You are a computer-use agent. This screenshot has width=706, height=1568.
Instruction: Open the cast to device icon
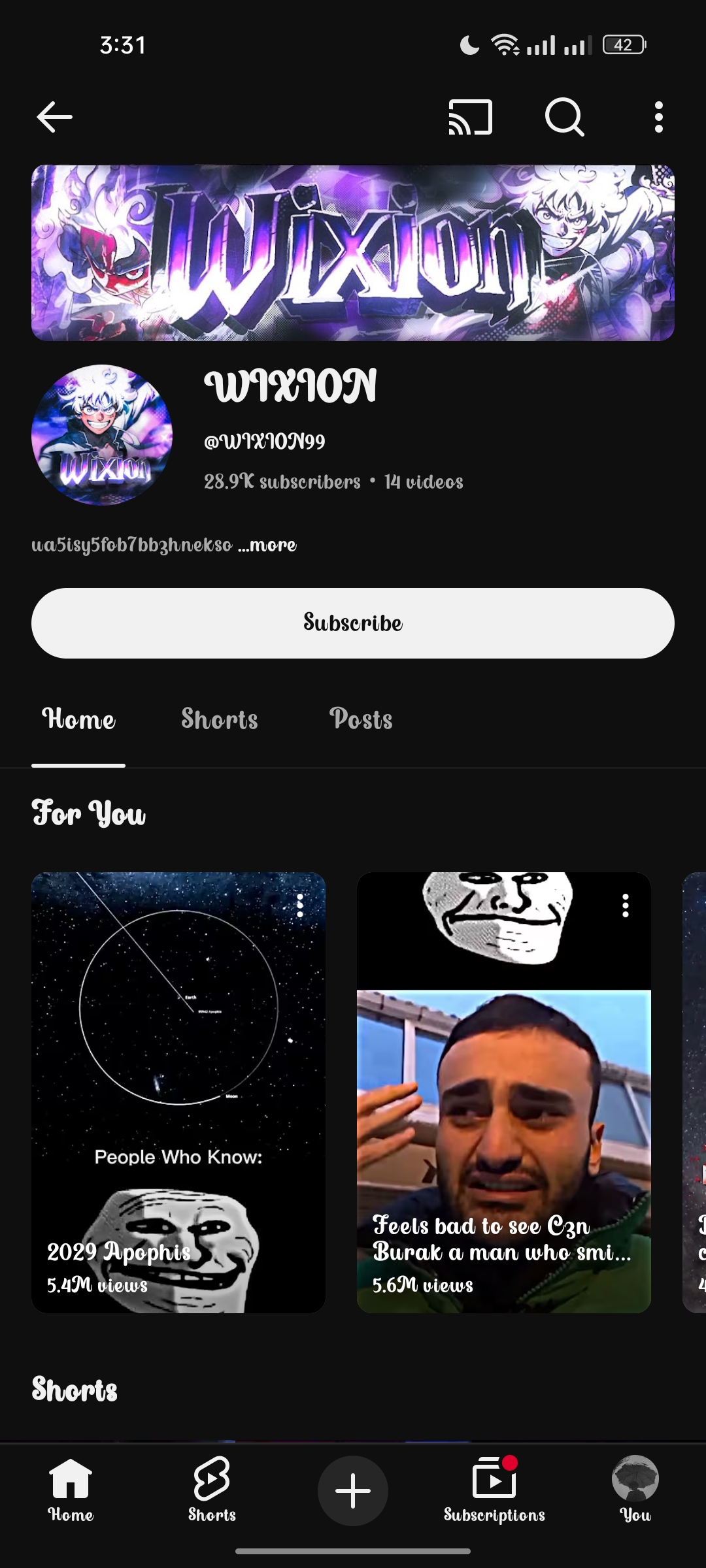470,118
